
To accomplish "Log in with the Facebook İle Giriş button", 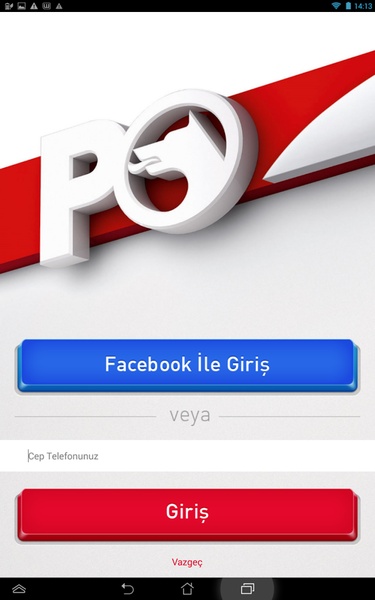I will [x=187, y=366].
